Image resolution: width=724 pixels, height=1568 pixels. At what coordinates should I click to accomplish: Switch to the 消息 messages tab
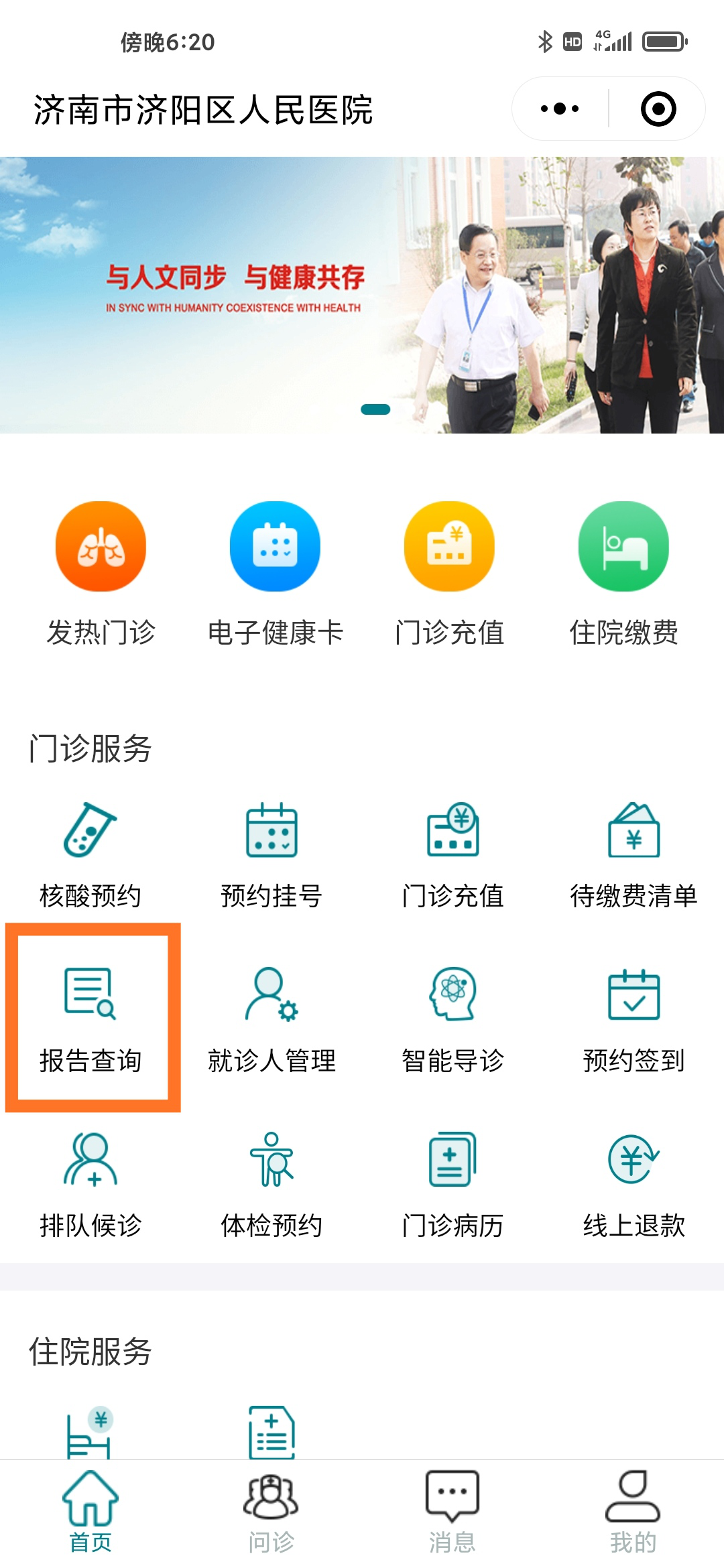click(452, 1512)
